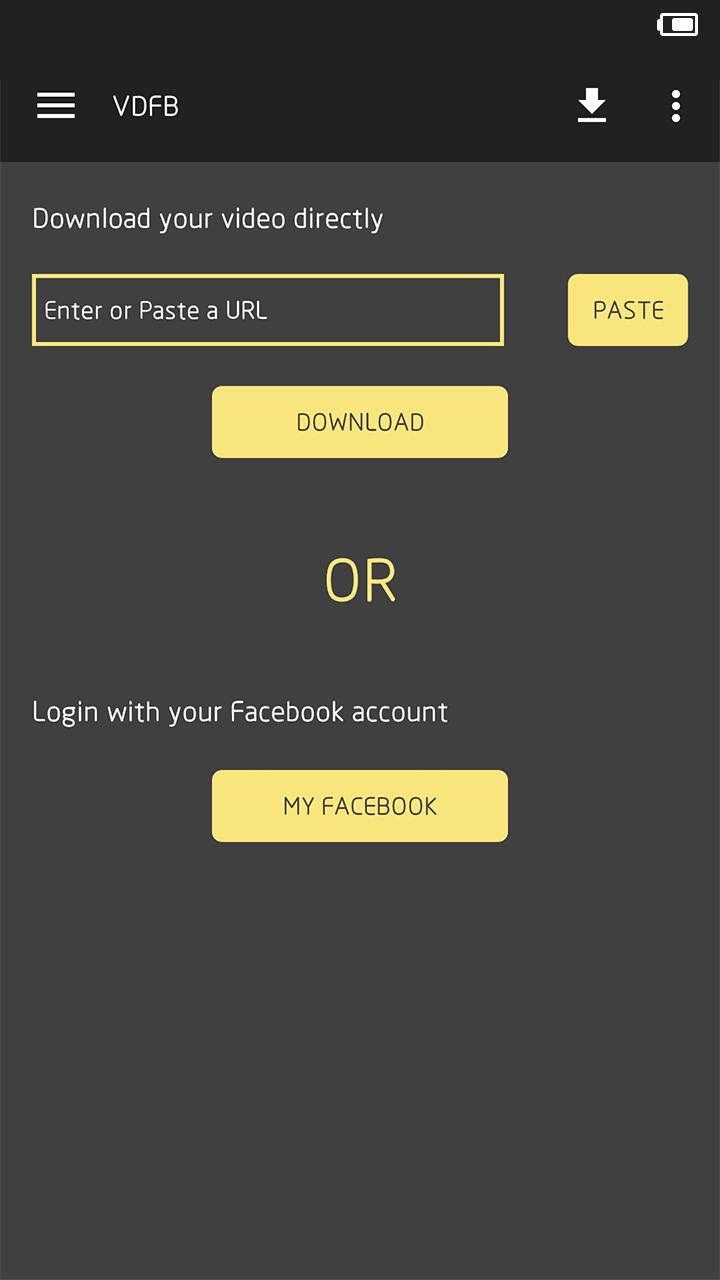View downloaded videos via the download arrow icon

pyautogui.click(x=592, y=105)
